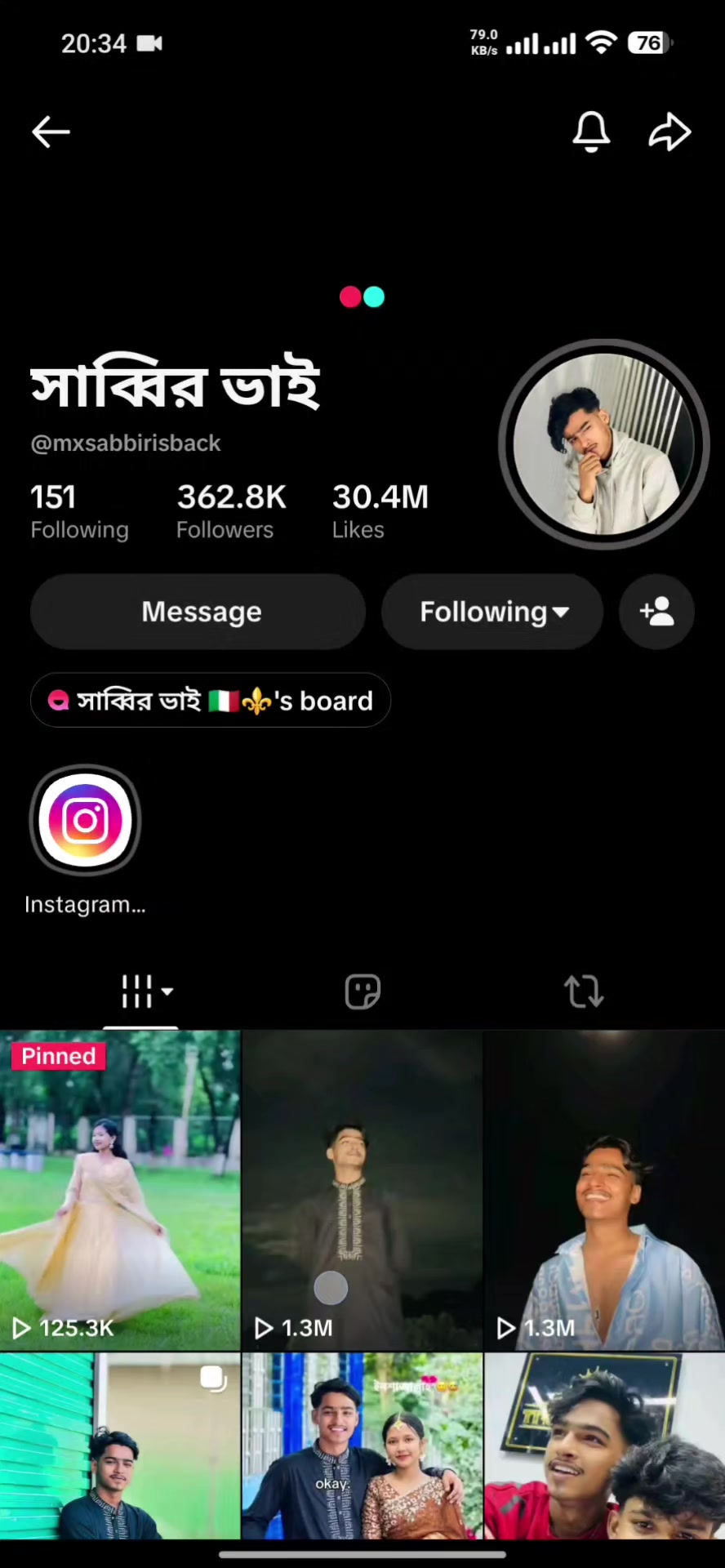The width and height of the screenshot is (725, 1568).
Task: Play the pinned video with 125.3K views
Action: click(120, 1190)
